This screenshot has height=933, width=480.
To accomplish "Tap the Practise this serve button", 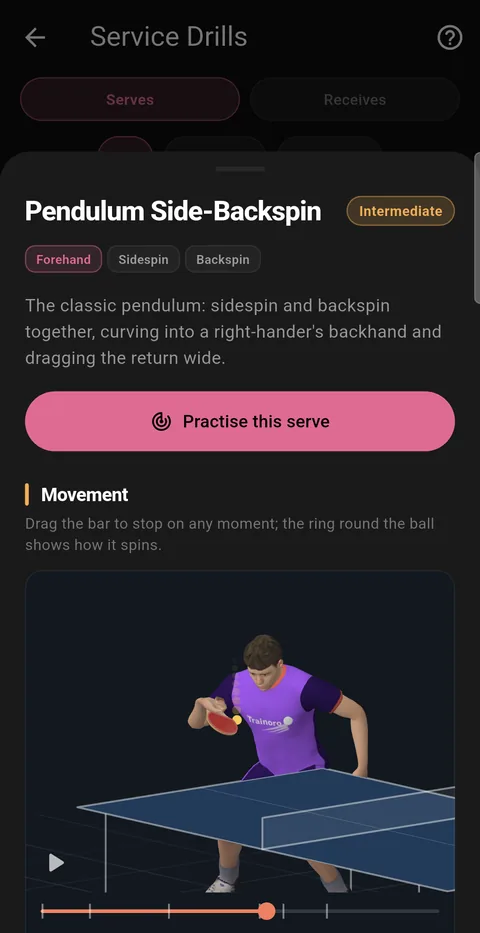I will (240, 421).
